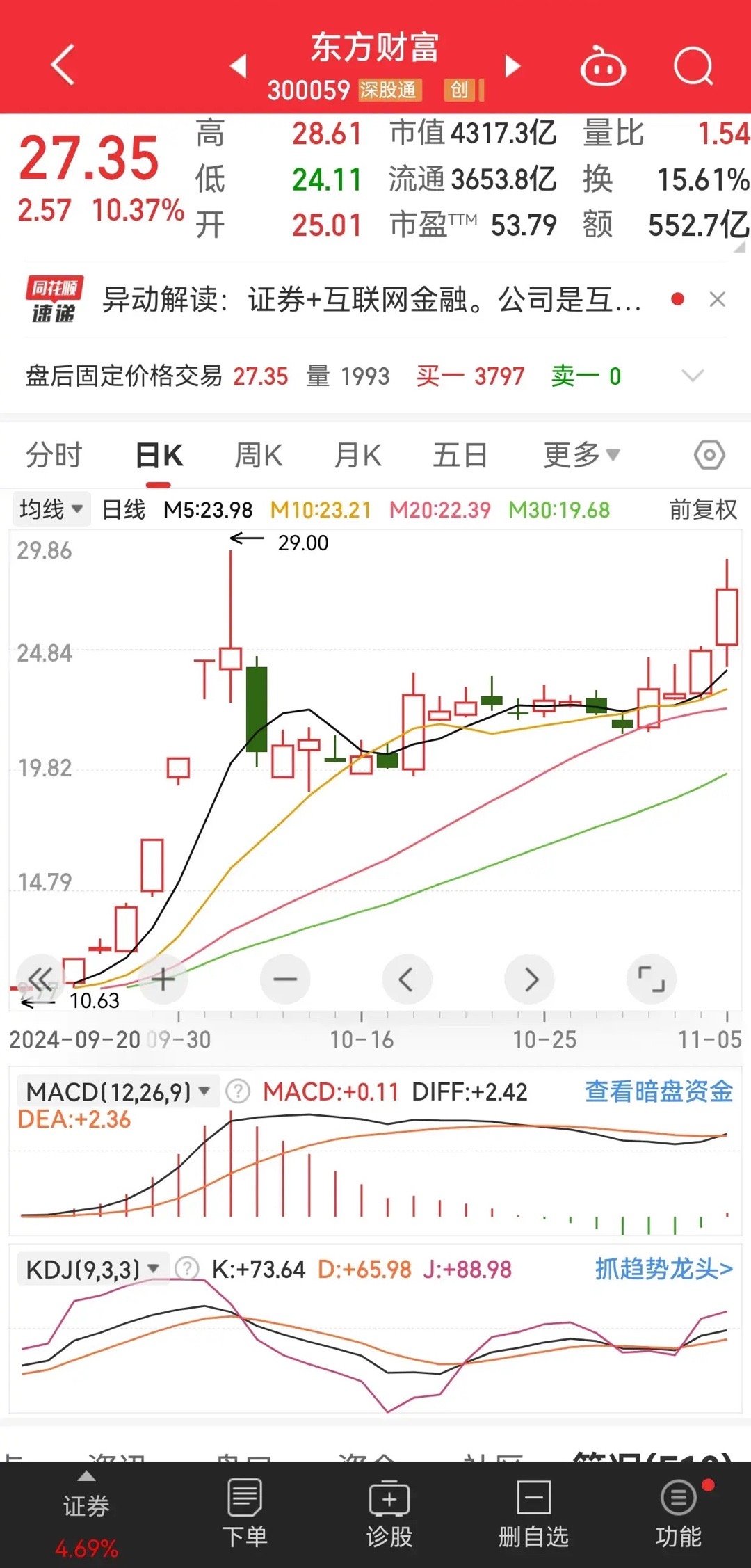
Task: Open fullscreen chart view
Action: tap(652, 978)
